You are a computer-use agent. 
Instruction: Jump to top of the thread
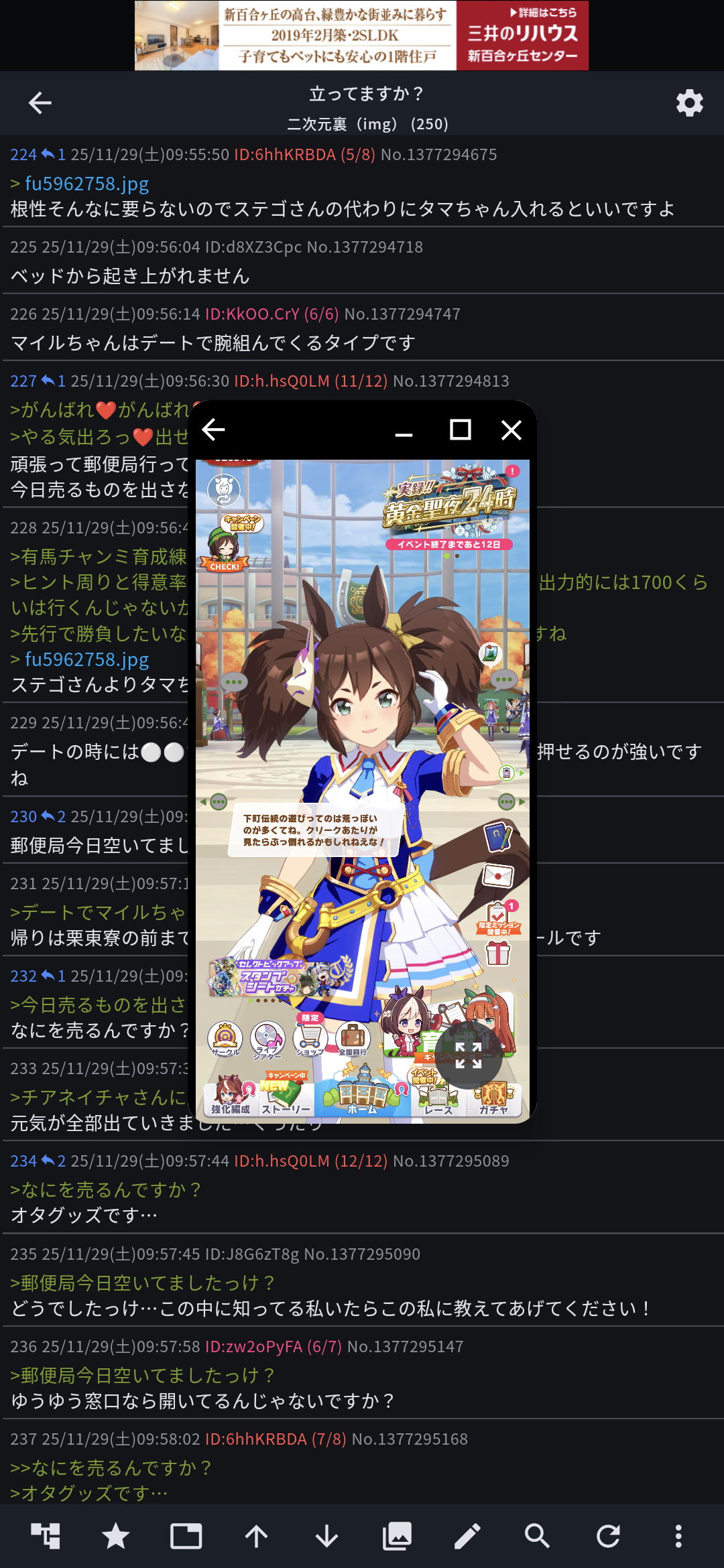pos(256,1536)
